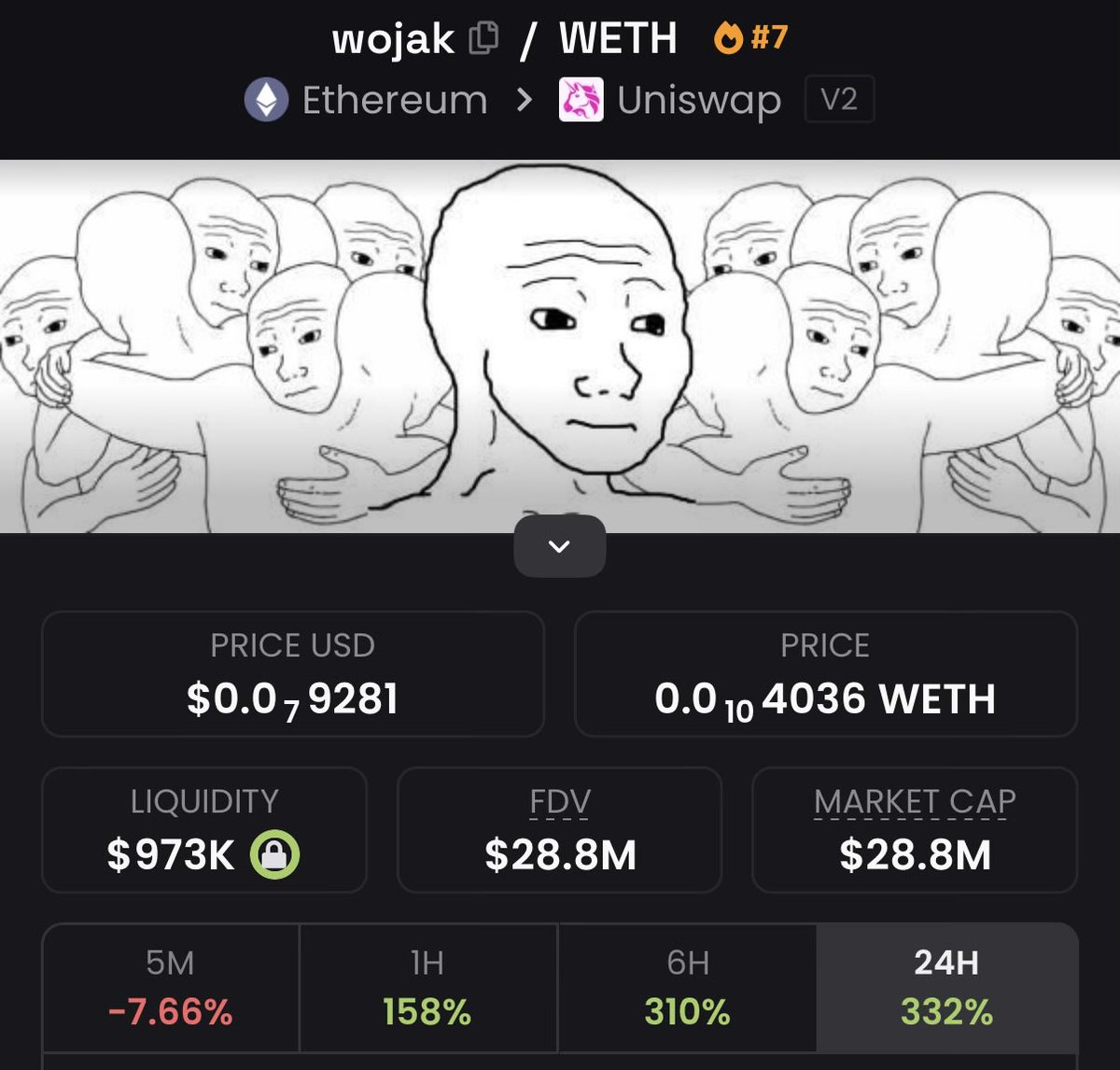Toggle the PRICE USD box

pyautogui.click(x=293, y=674)
